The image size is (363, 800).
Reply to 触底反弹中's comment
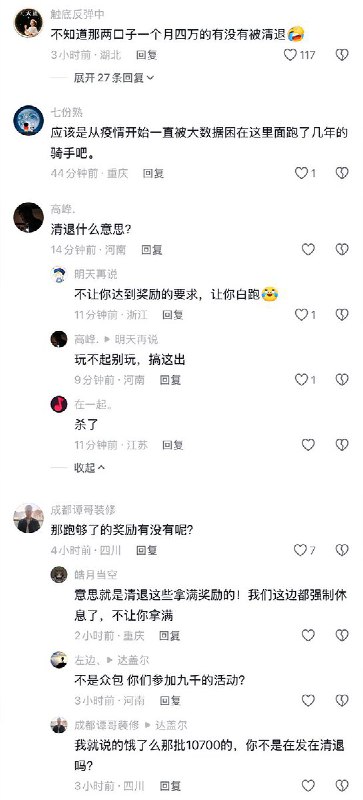147,55
